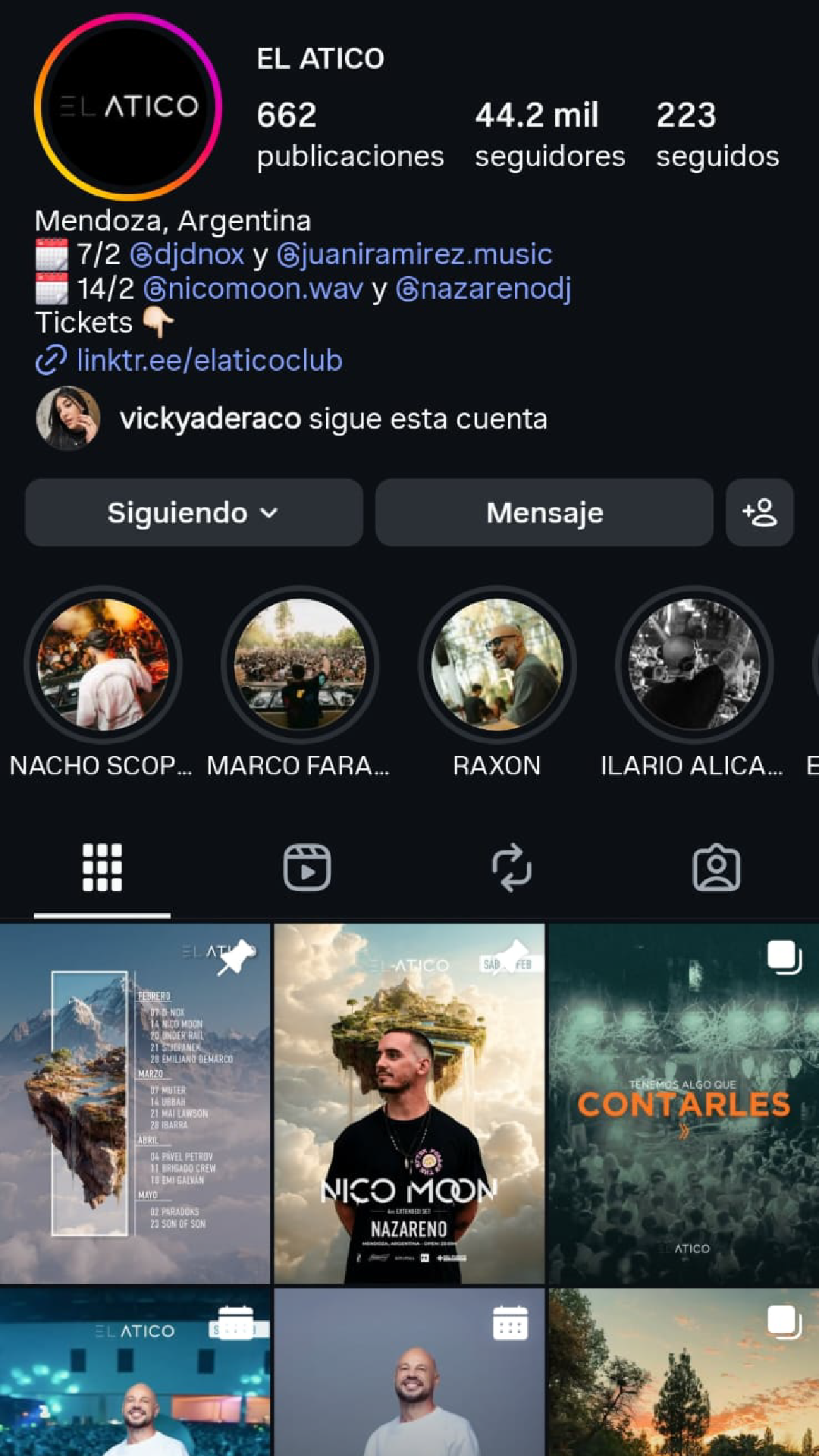View reposted content via the repost icon
Screen dimensions: 819x1456
point(511,869)
